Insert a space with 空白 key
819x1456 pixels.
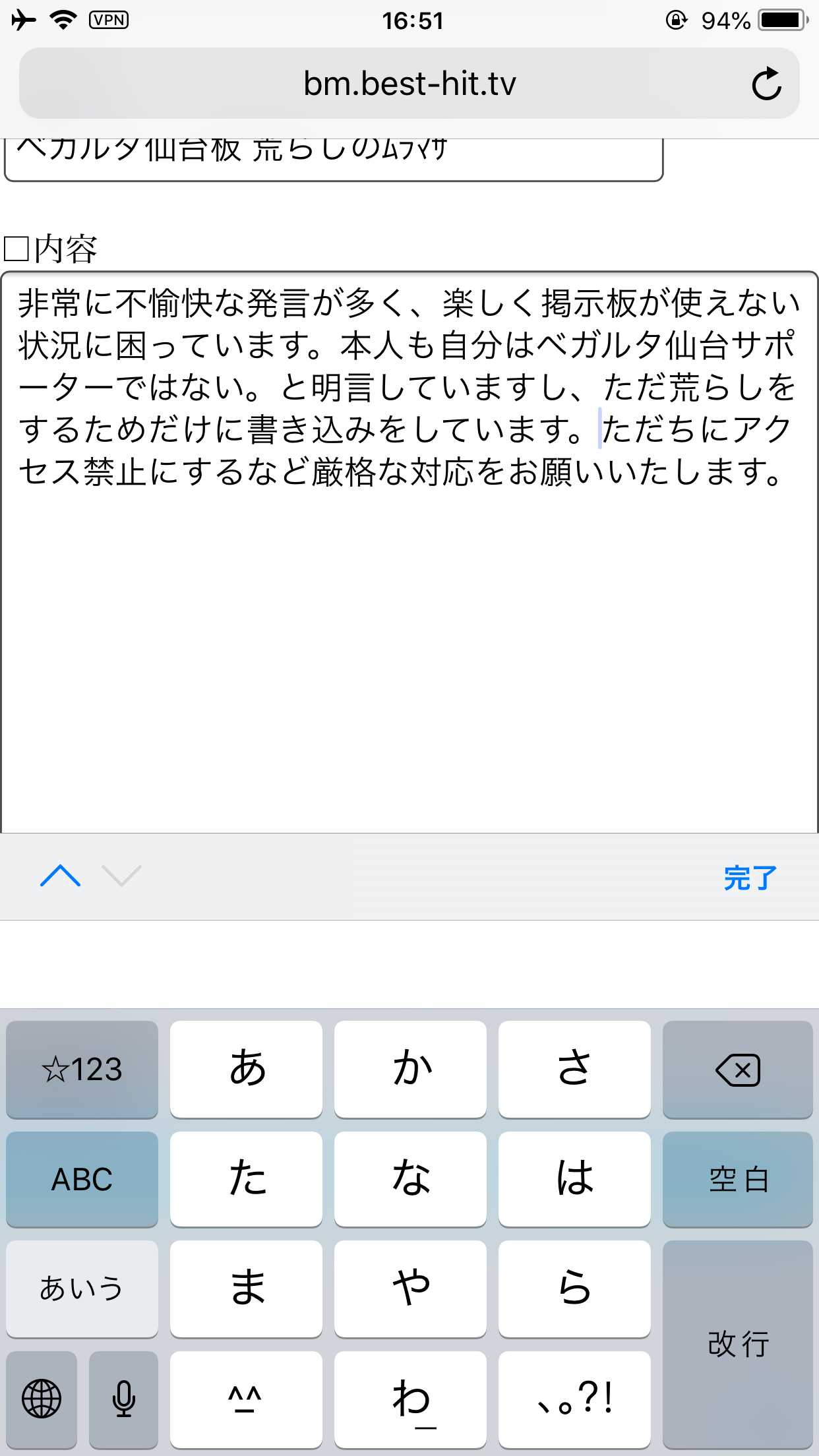coord(737,1179)
